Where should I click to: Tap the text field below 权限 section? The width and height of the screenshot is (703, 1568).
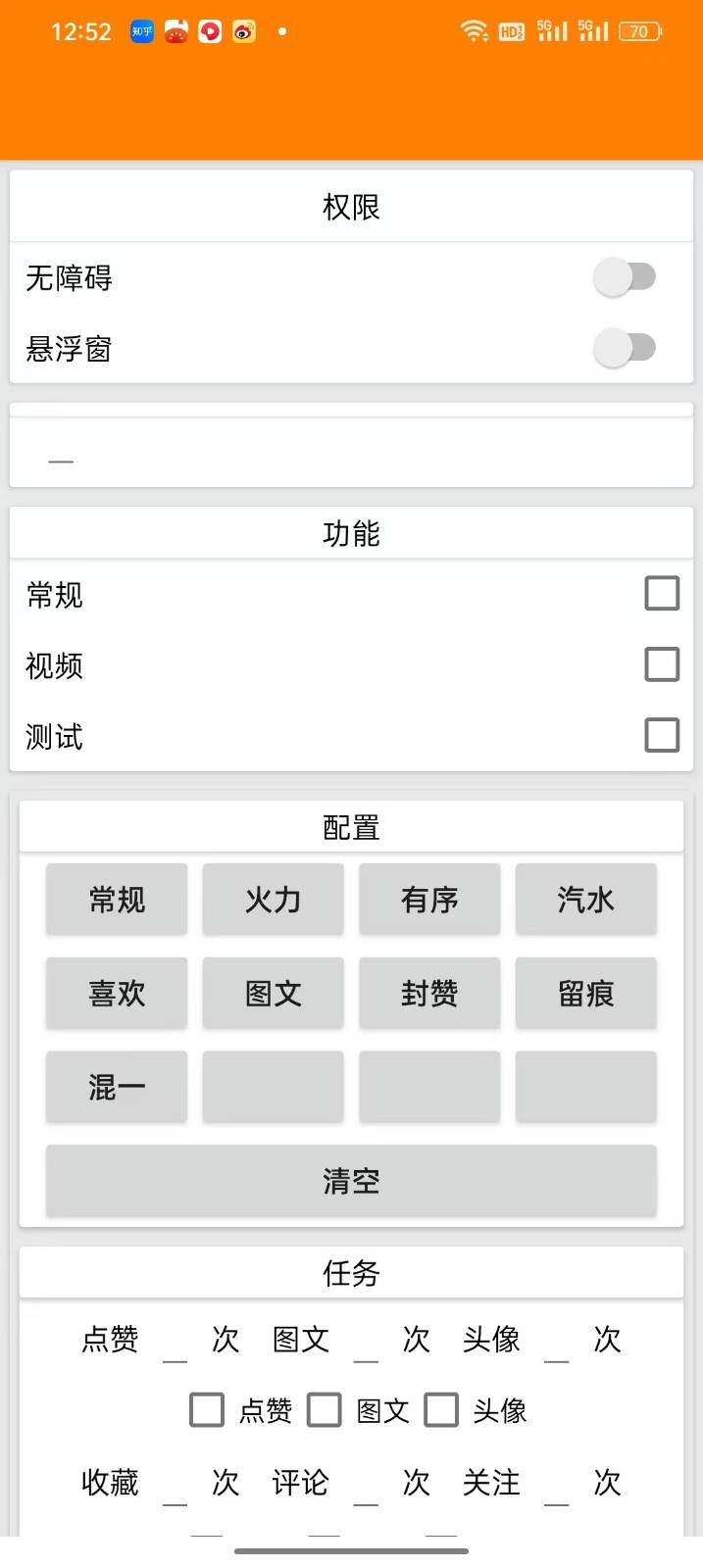(x=351, y=453)
